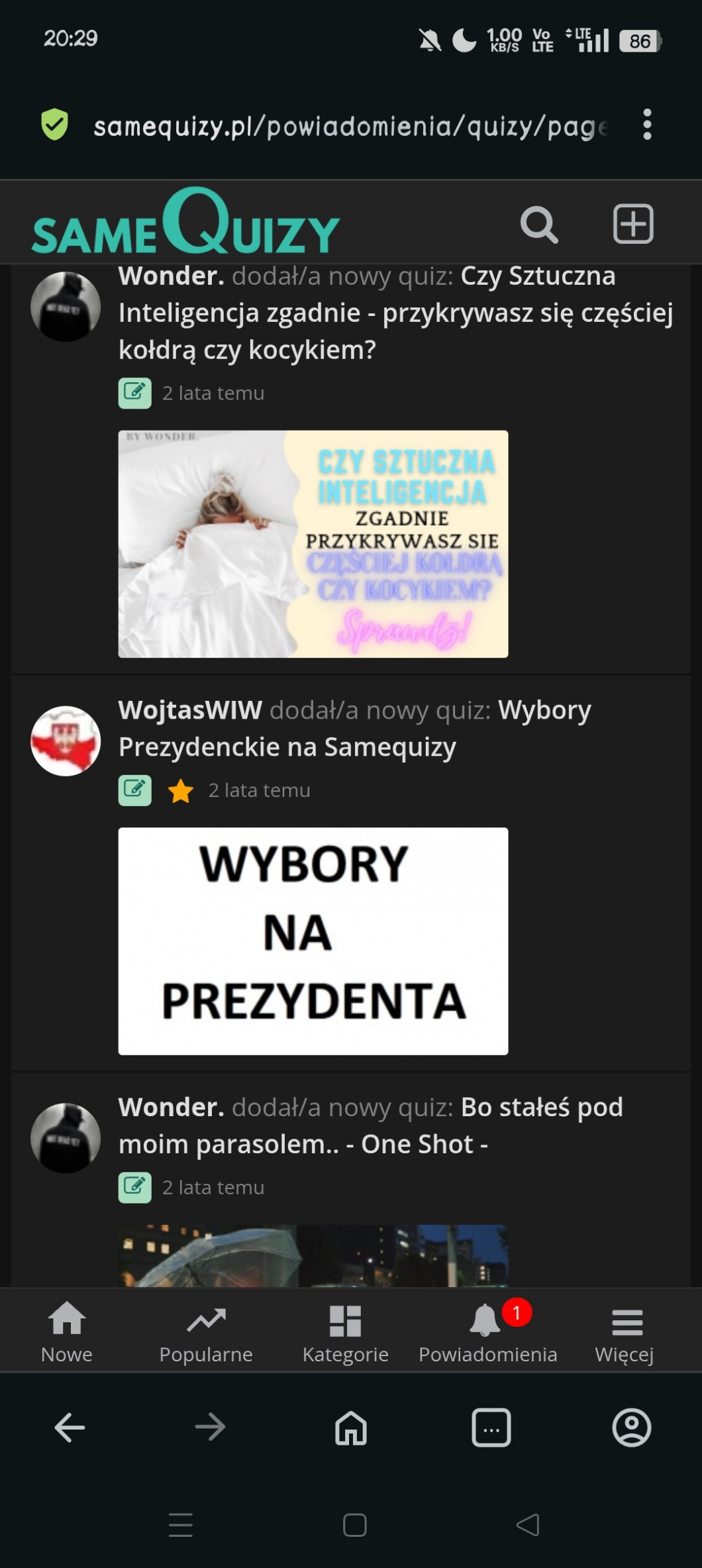Open Bo stałeś pod moim parasolem quiz title
Viewport: 702px width, 1568px height.
[x=371, y=1125]
